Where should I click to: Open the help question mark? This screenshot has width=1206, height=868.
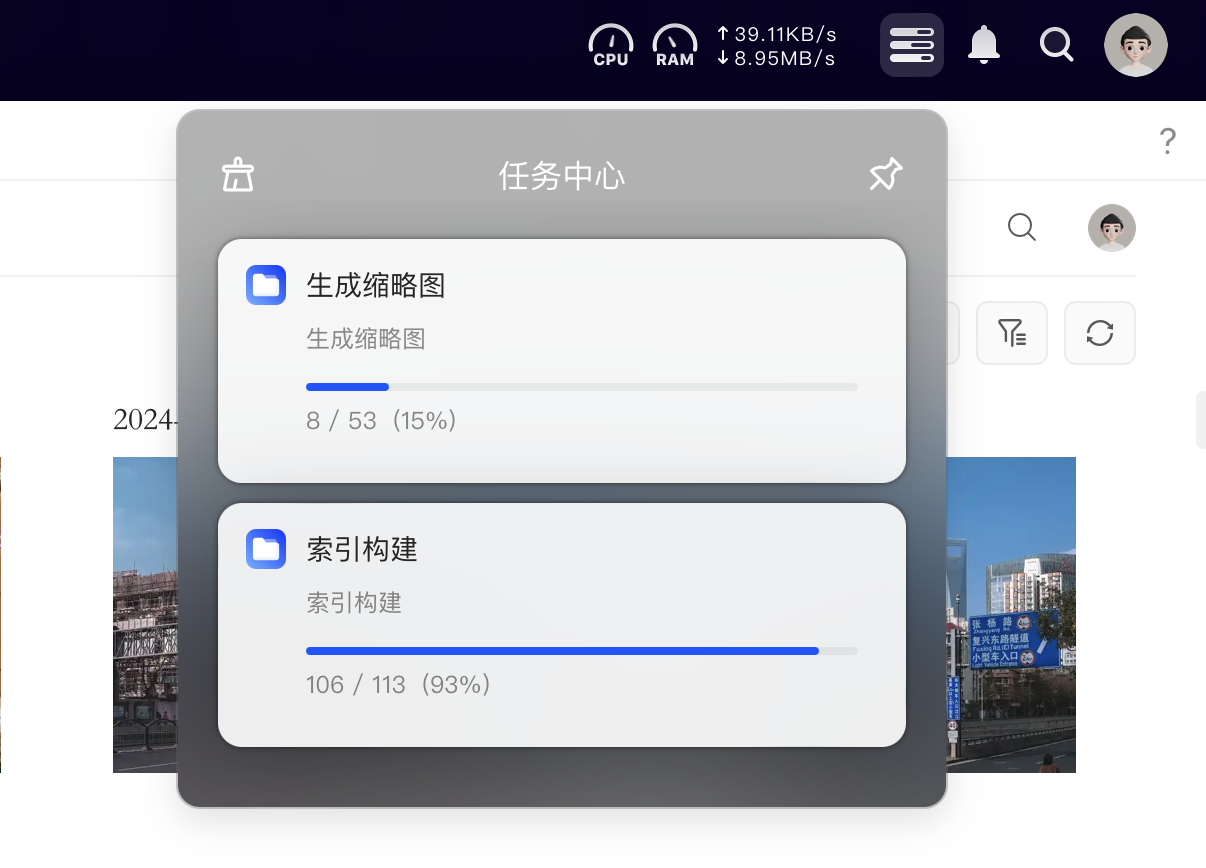1167,141
